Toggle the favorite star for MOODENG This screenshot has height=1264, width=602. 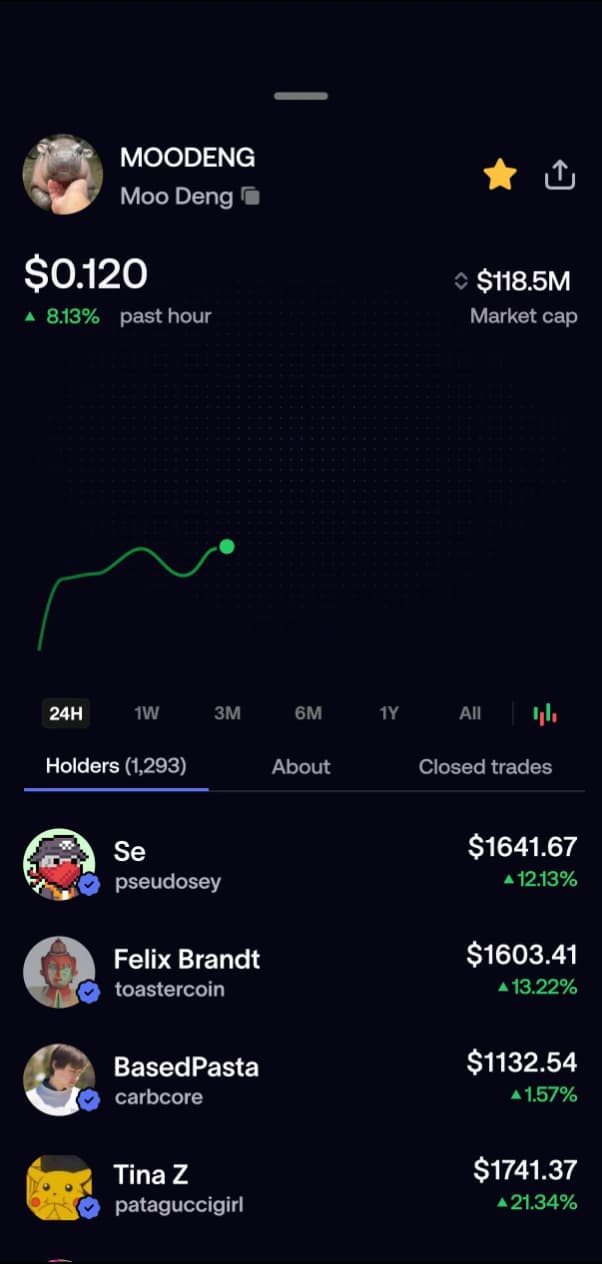coord(499,176)
